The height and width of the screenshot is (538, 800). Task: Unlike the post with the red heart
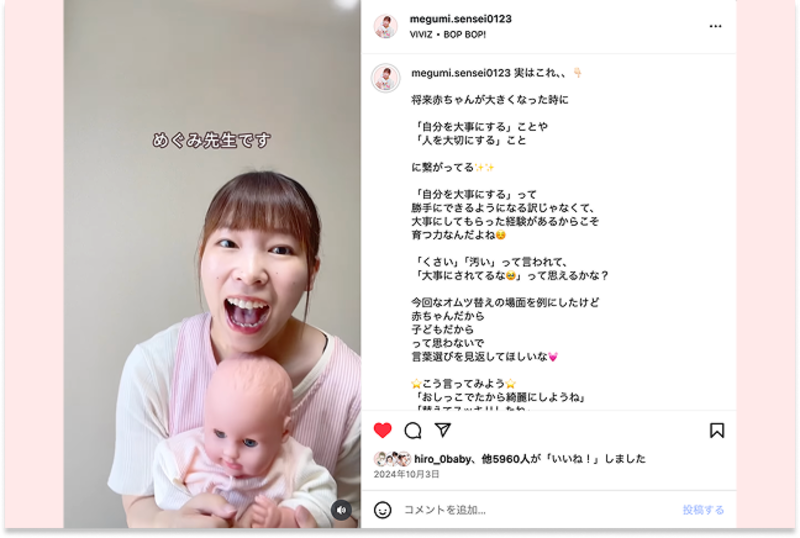click(383, 430)
